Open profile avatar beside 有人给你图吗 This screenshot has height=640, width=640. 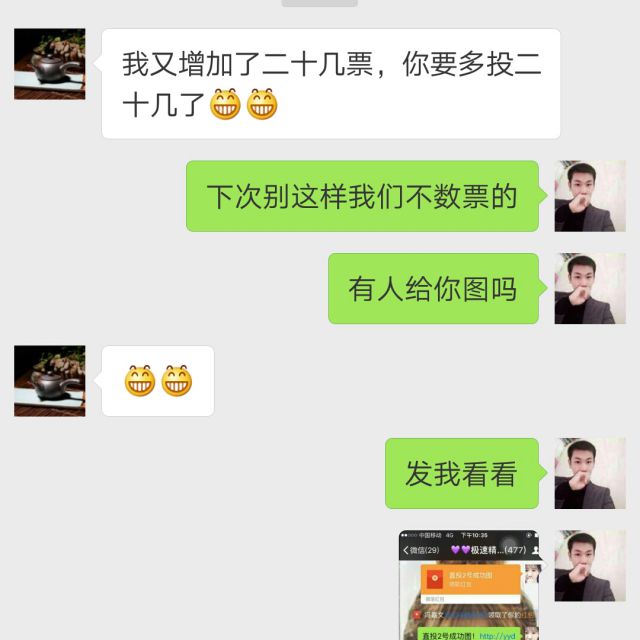tap(590, 289)
